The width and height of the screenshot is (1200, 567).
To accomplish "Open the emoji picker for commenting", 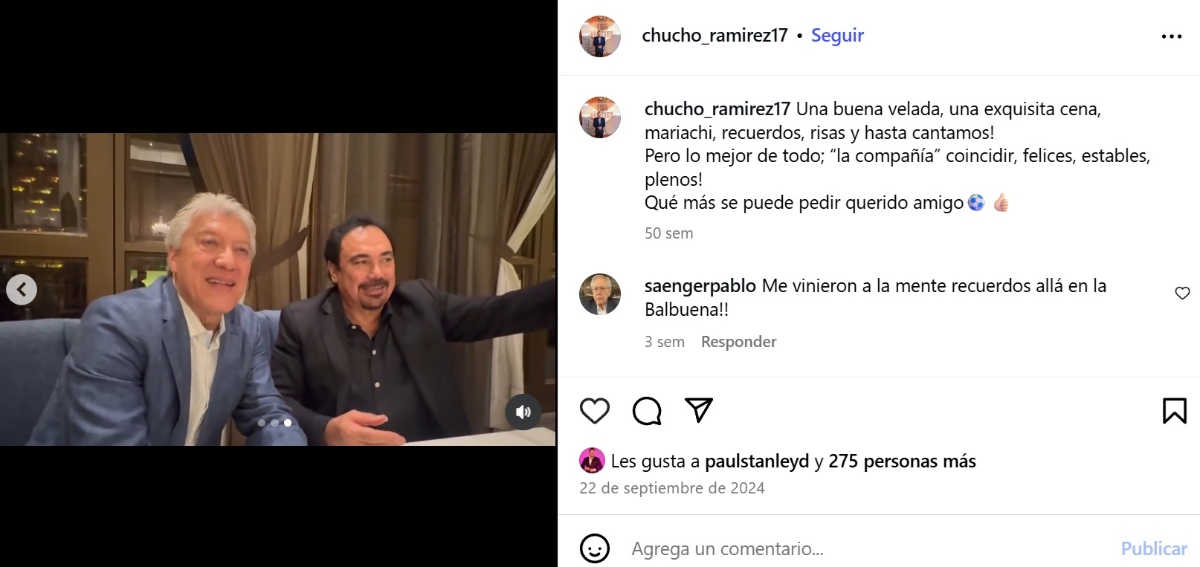I will pyautogui.click(x=595, y=548).
